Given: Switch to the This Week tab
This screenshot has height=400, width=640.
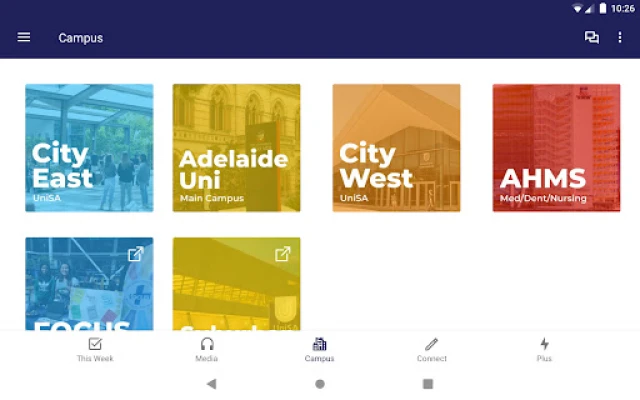Looking at the screenshot, I should (x=95, y=349).
